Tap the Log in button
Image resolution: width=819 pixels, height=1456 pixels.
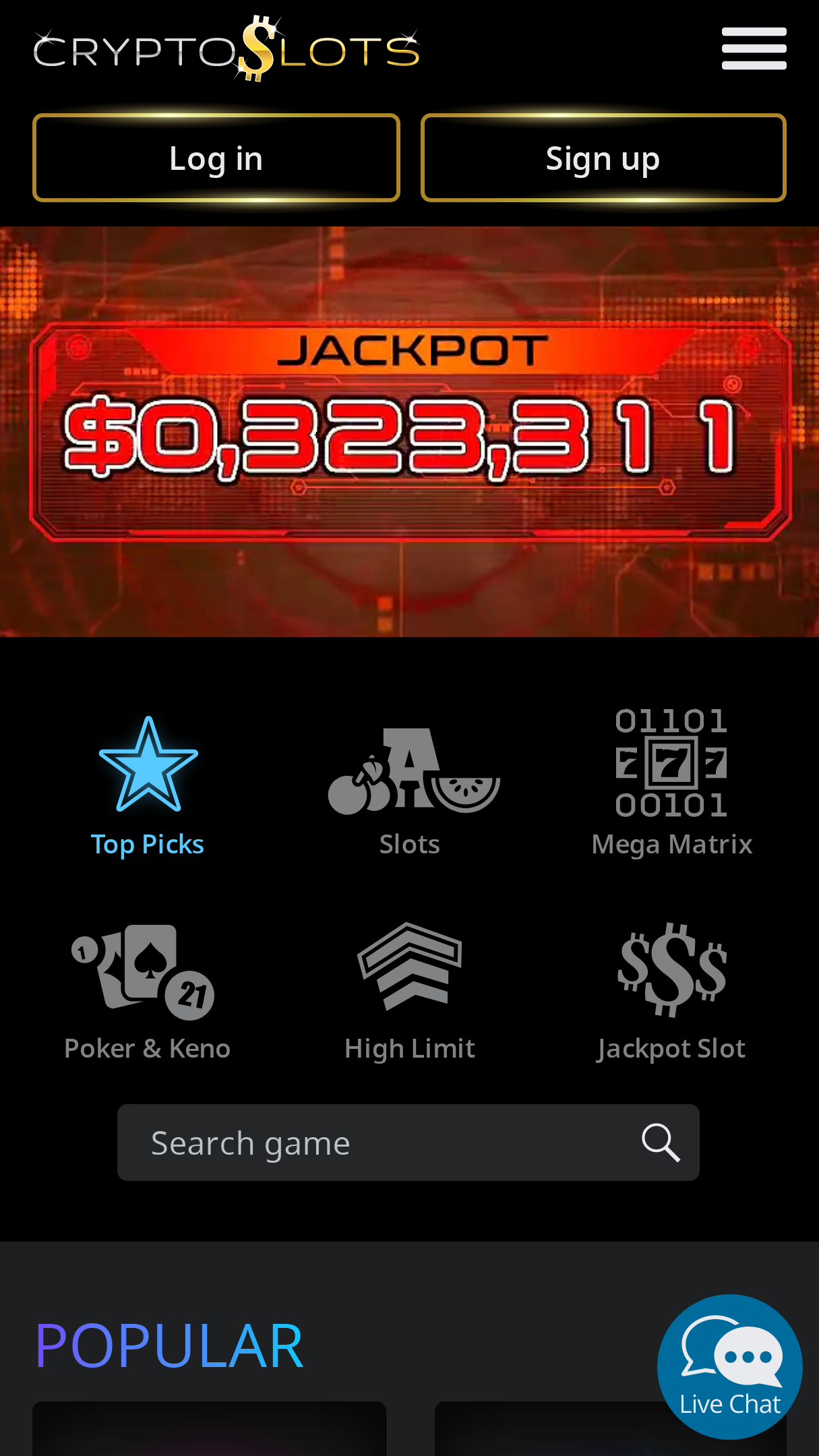tap(216, 158)
